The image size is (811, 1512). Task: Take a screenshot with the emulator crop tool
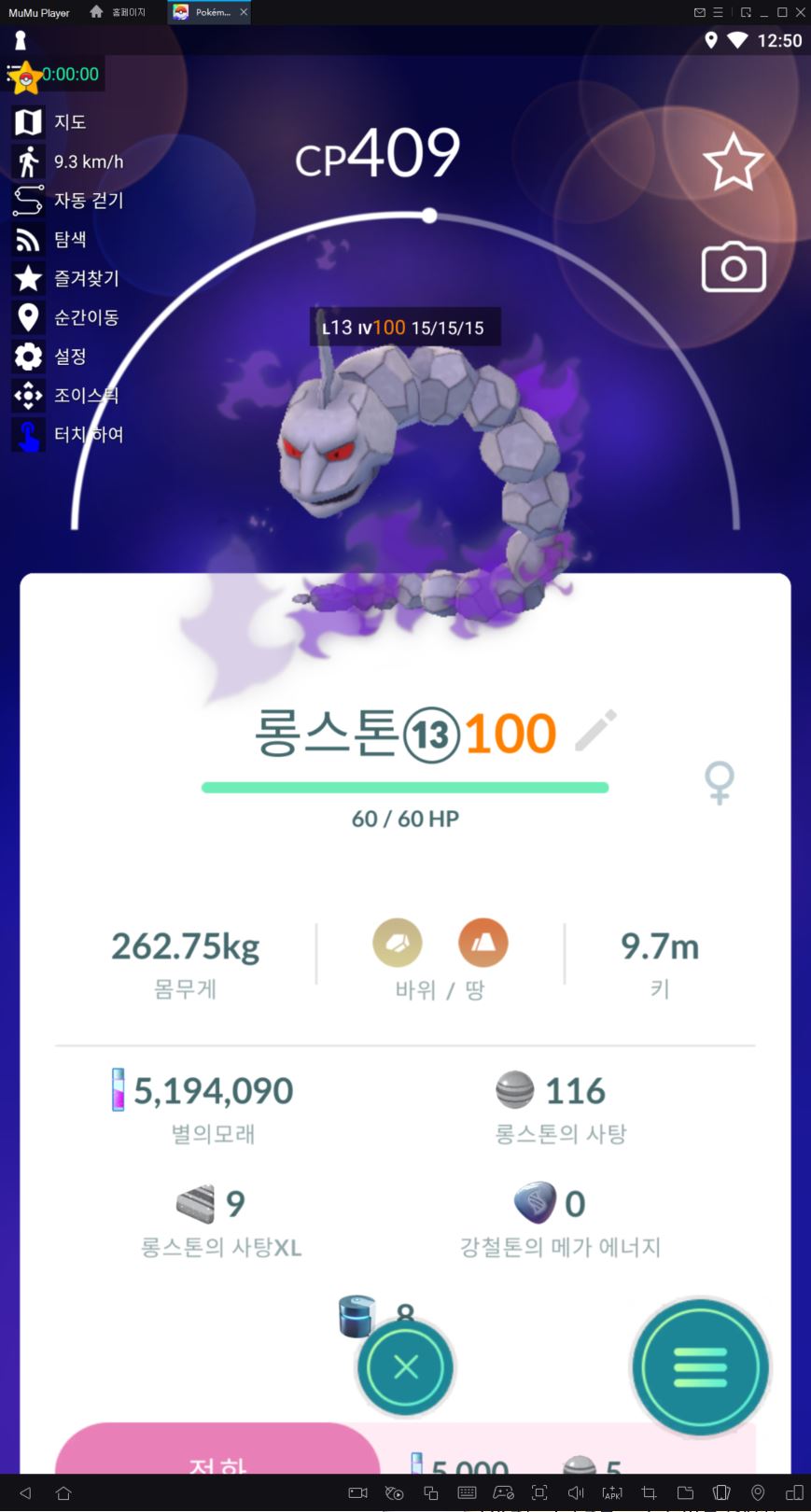coord(649,1493)
